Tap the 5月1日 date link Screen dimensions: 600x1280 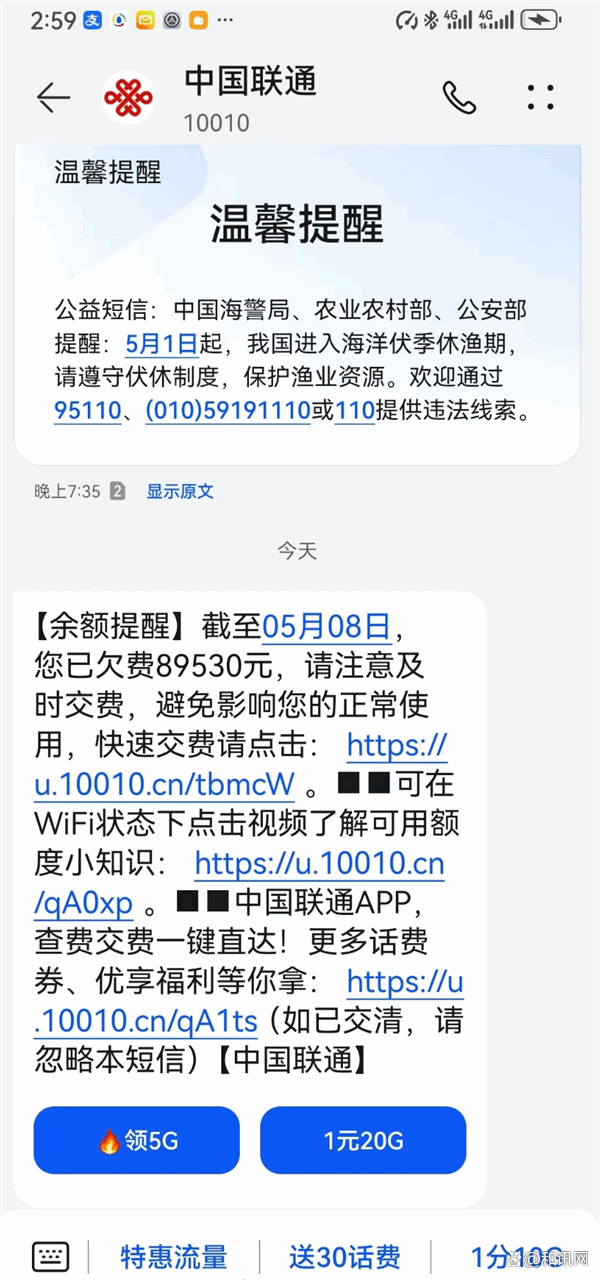tap(162, 344)
